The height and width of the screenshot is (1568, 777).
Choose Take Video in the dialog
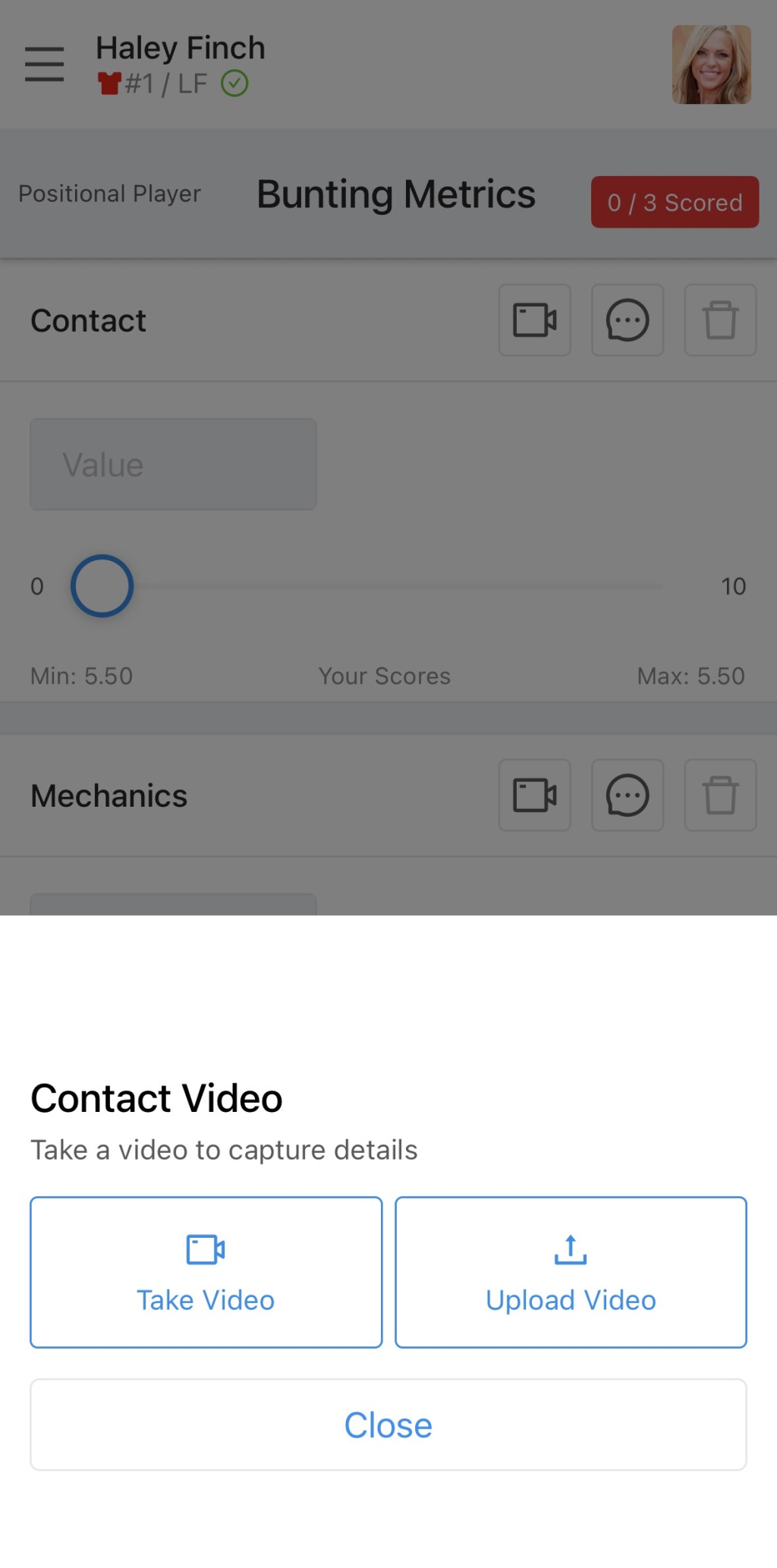(205, 1270)
